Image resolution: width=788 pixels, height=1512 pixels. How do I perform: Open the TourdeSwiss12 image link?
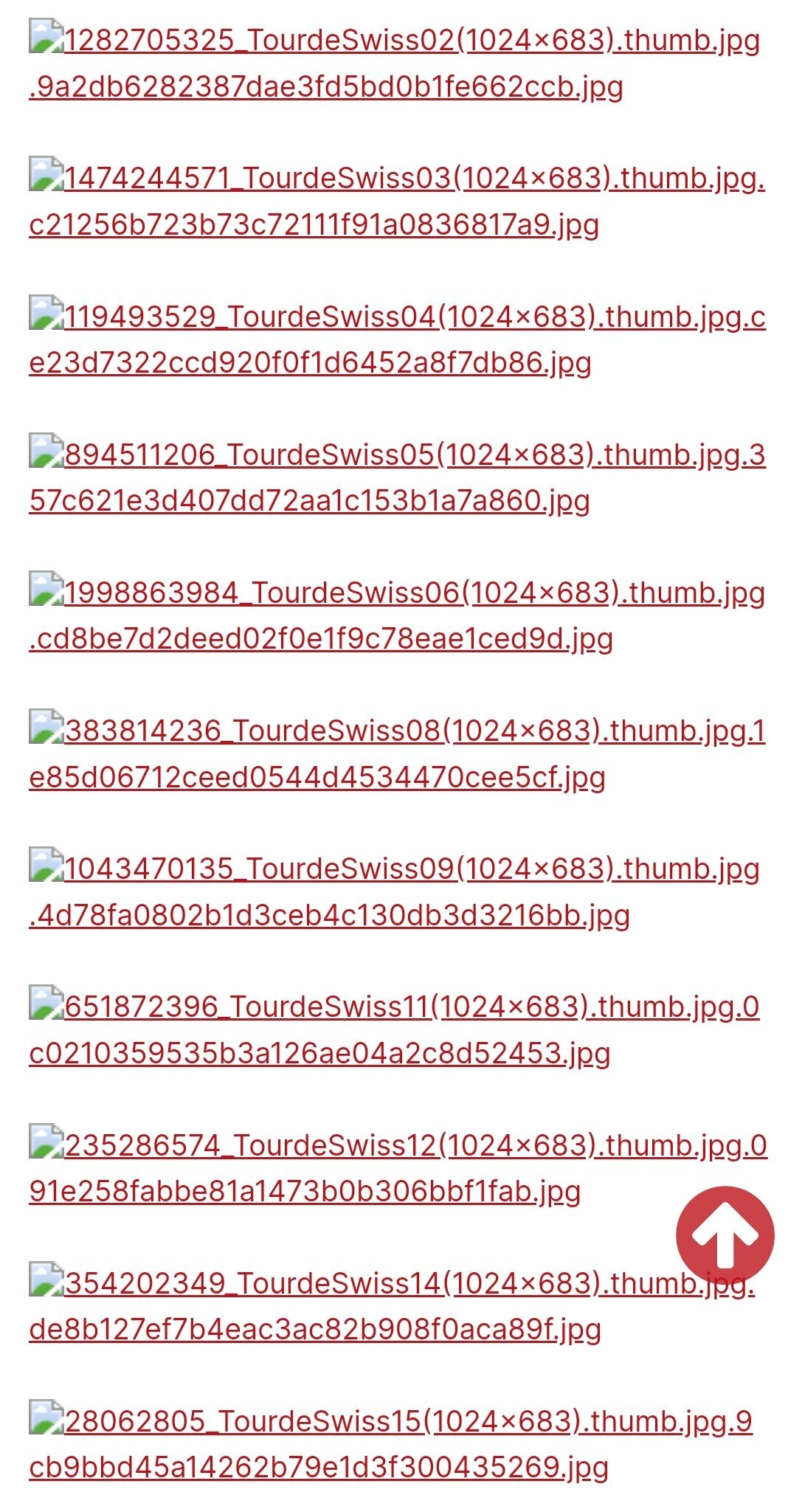(398, 1167)
